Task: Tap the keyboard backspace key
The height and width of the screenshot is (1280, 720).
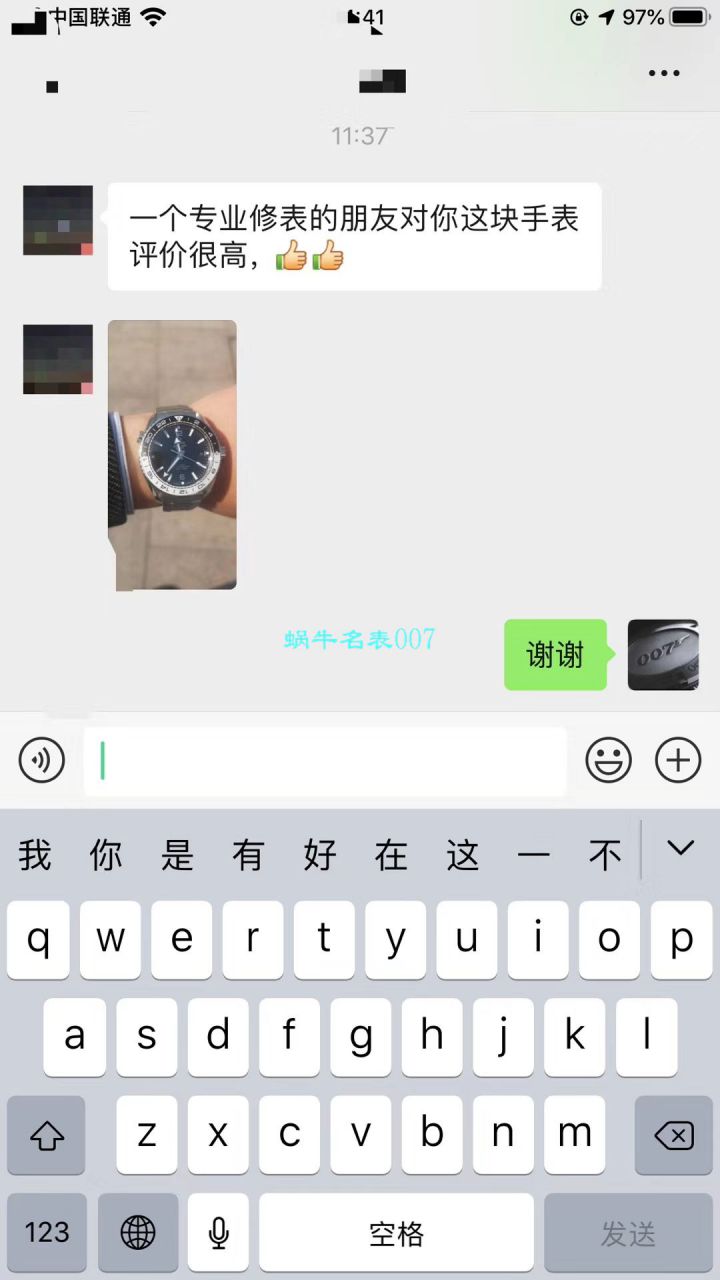Action: click(x=673, y=1135)
